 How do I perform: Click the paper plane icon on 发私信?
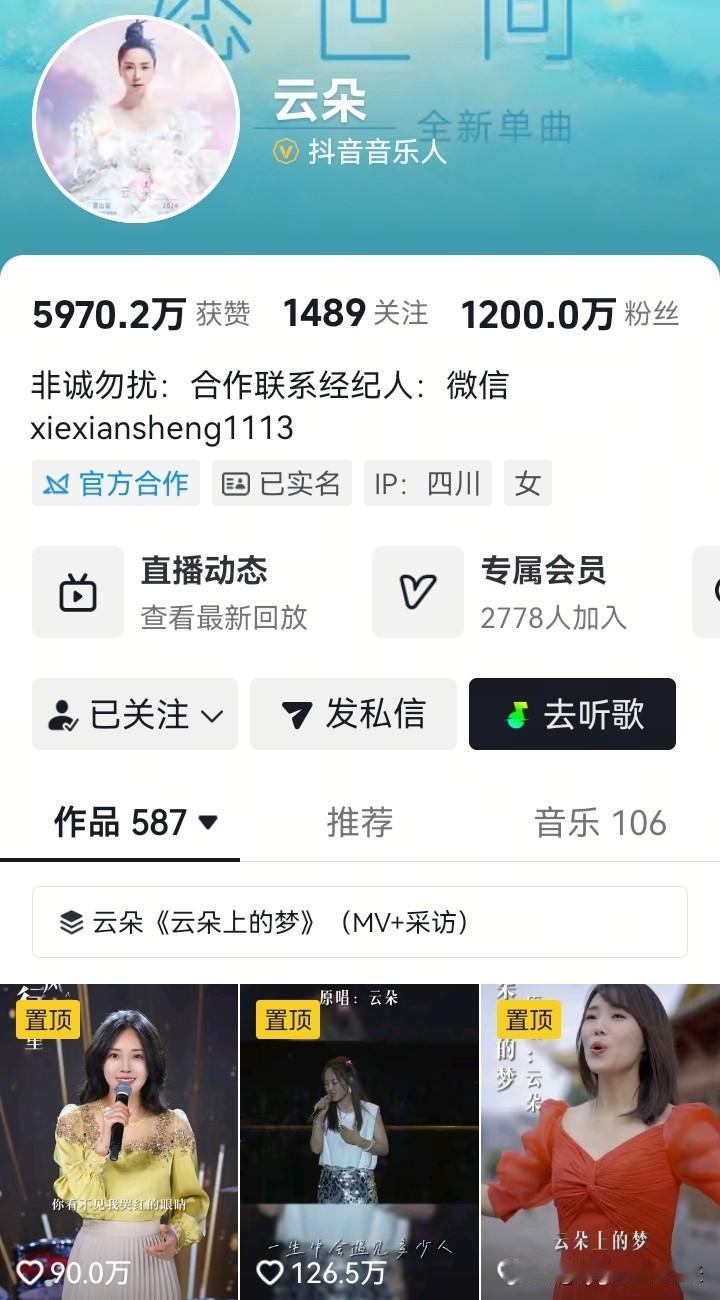pos(297,713)
